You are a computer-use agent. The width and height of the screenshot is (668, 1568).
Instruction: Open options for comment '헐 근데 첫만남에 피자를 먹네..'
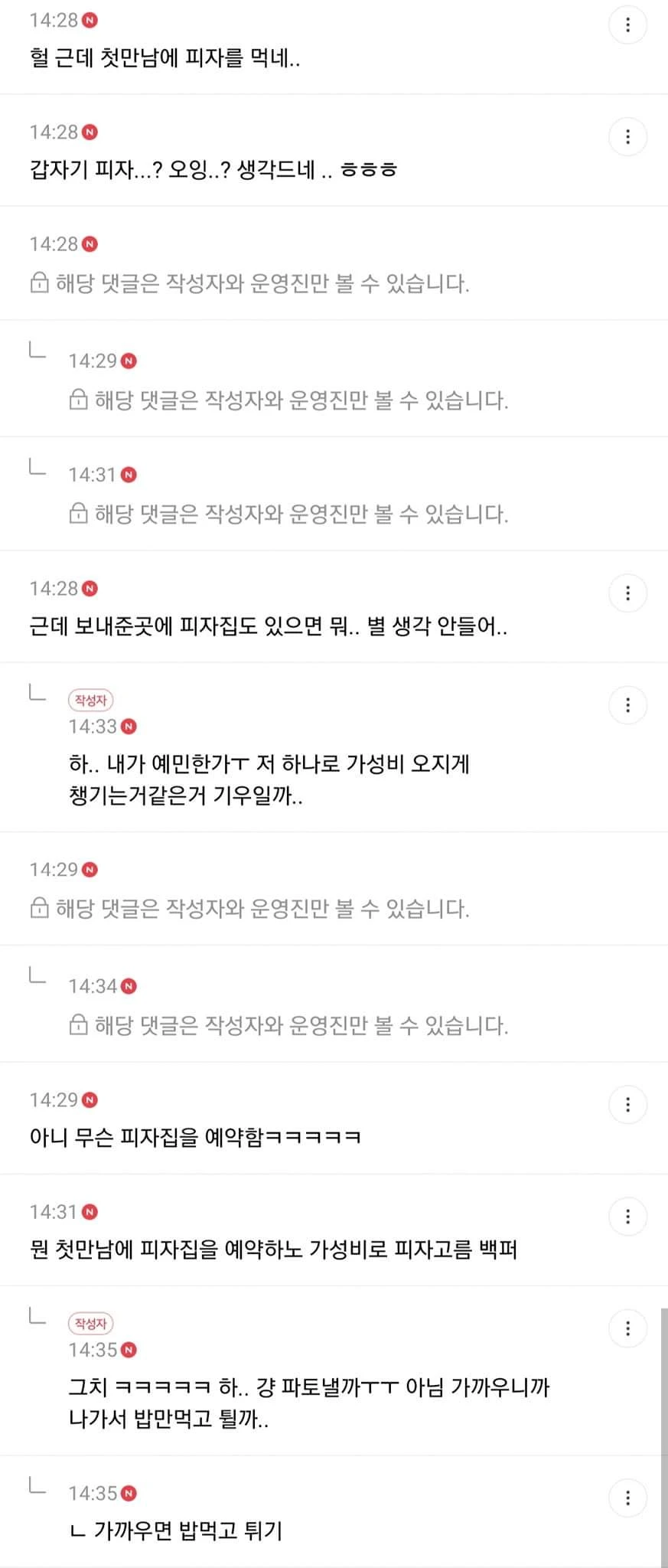[x=627, y=25]
